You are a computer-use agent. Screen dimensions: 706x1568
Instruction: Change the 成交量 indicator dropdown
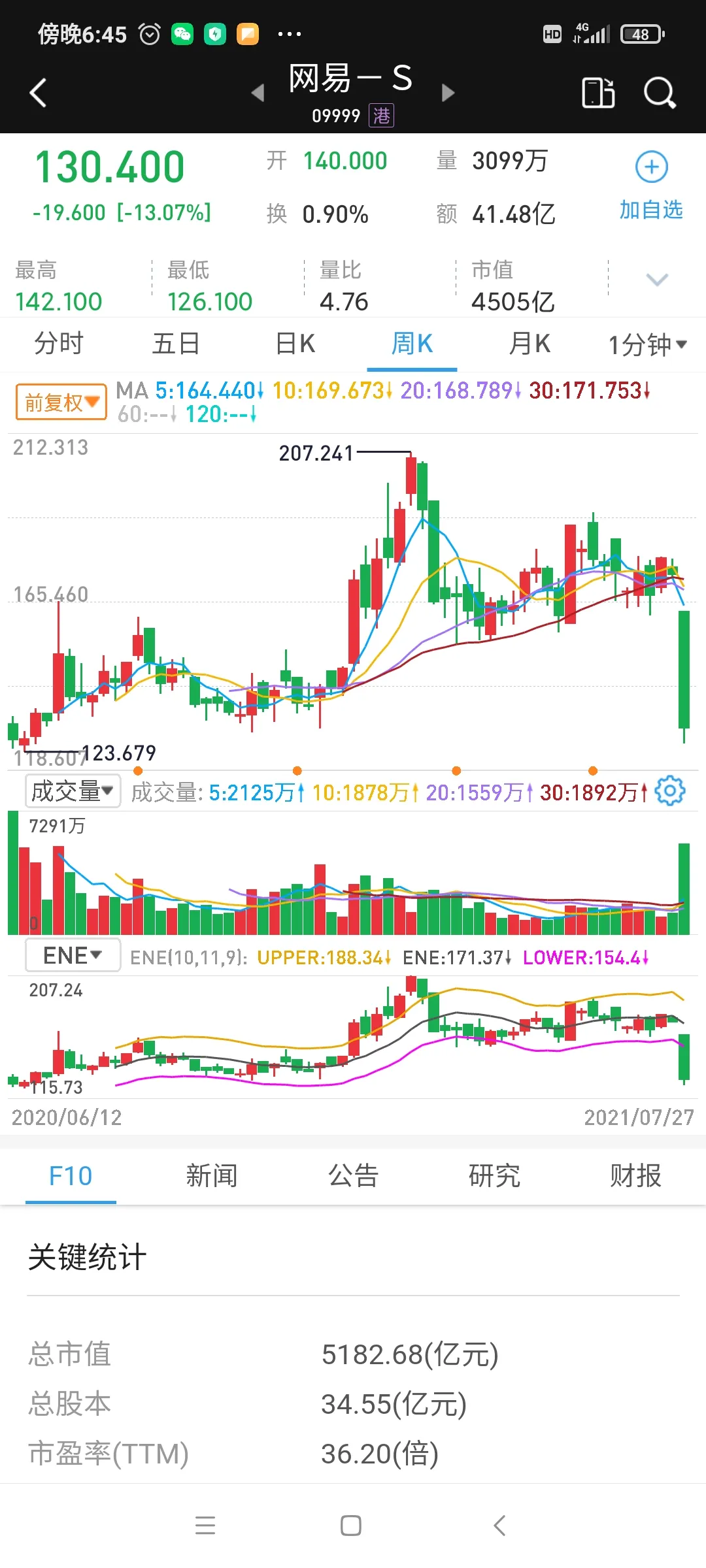tap(73, 791)
